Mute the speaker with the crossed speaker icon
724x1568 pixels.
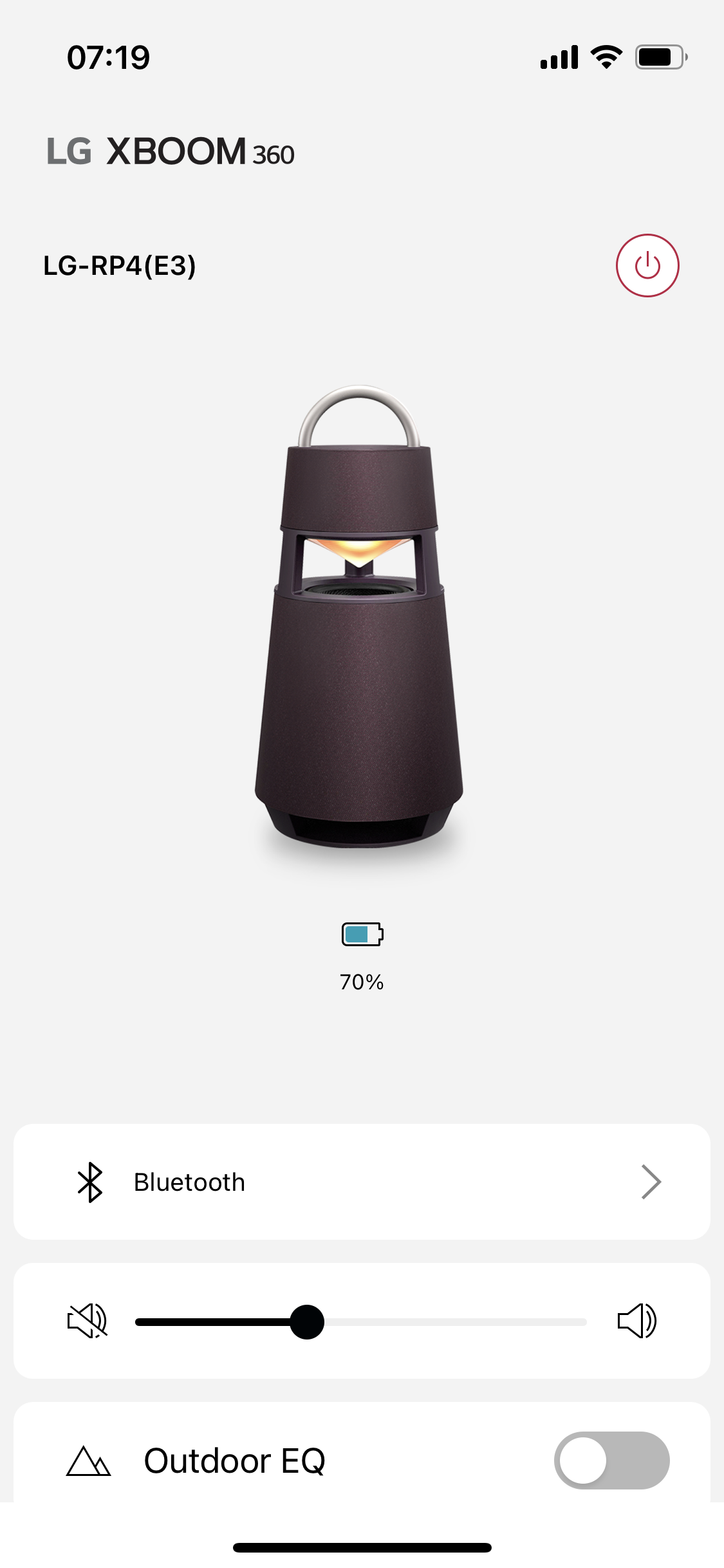click(x=88, y=1321)
